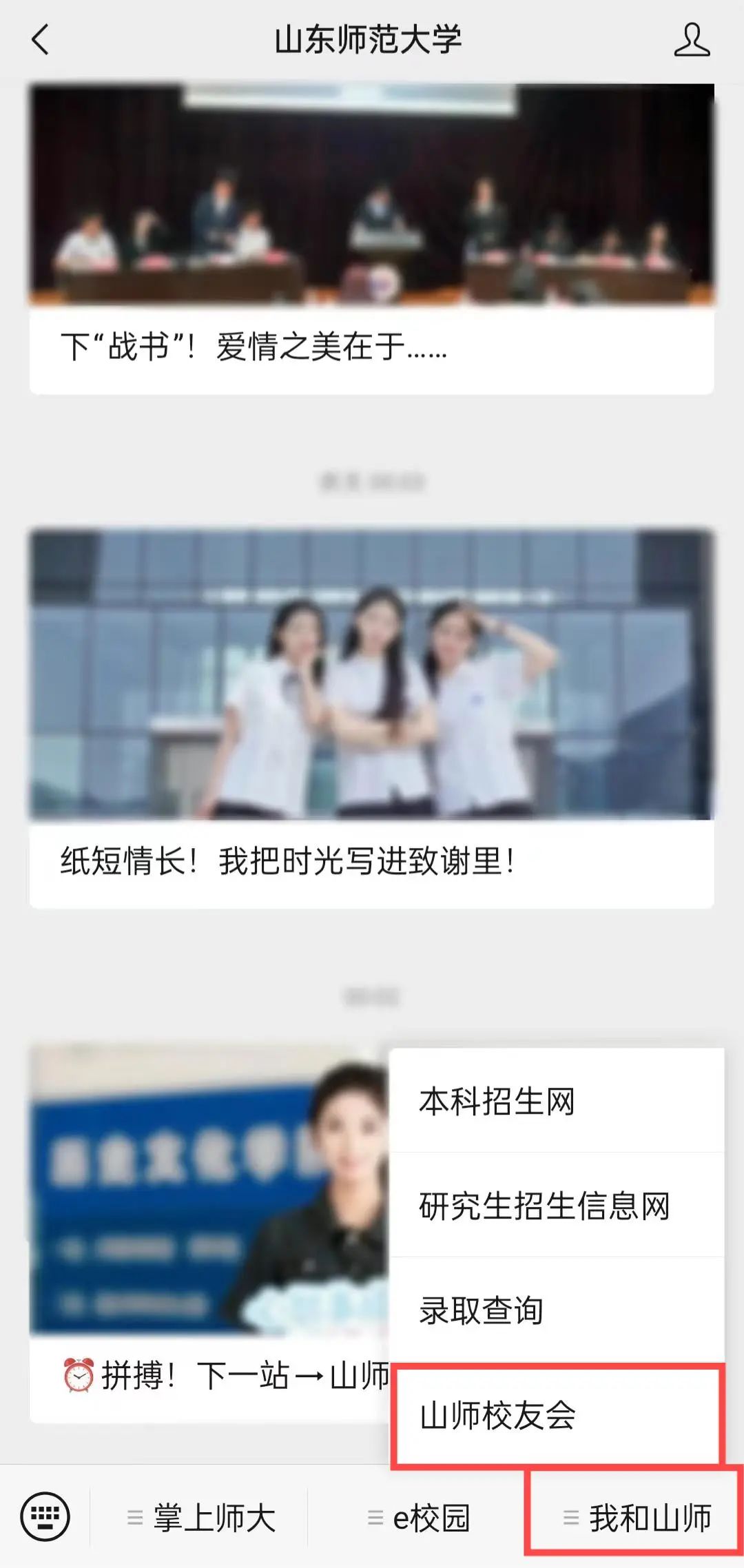This screenshot has height=1568, width=744.
Task: Select 本科招生网 from the menu
Action: pyautogui.click(x=557, y=1101)
